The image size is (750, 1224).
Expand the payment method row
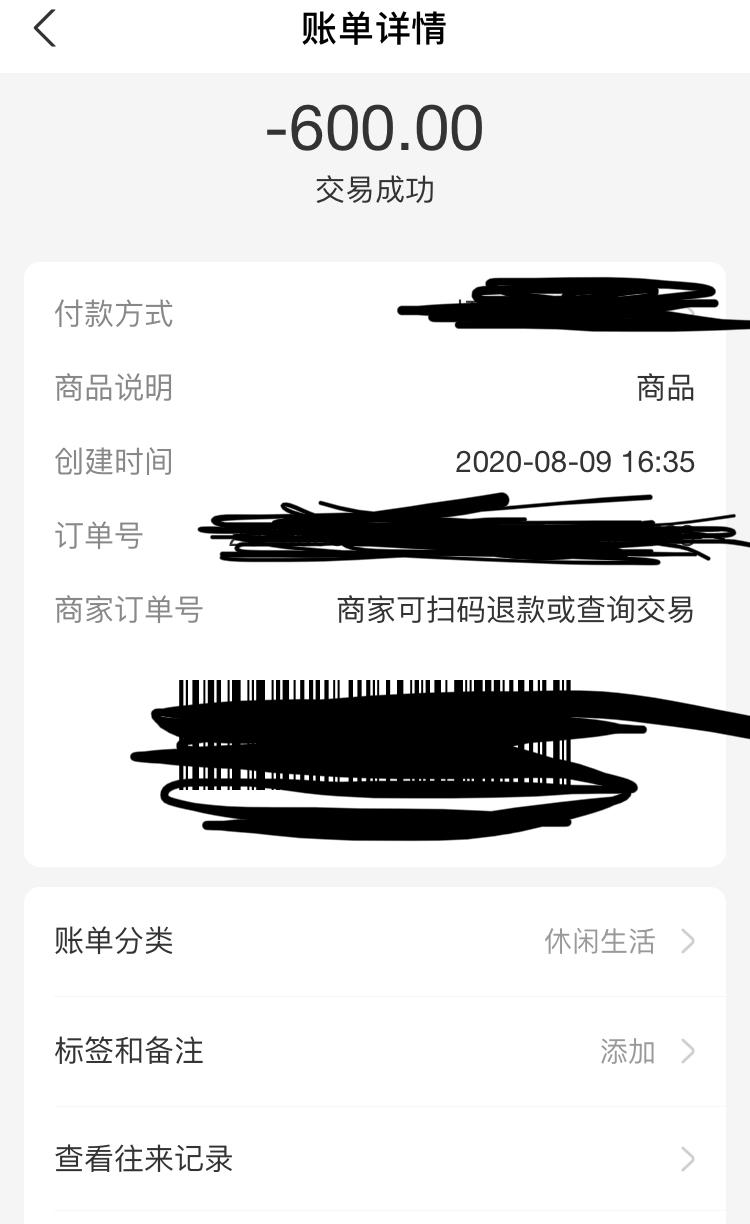pyautogui.click(x=375, y=314)
